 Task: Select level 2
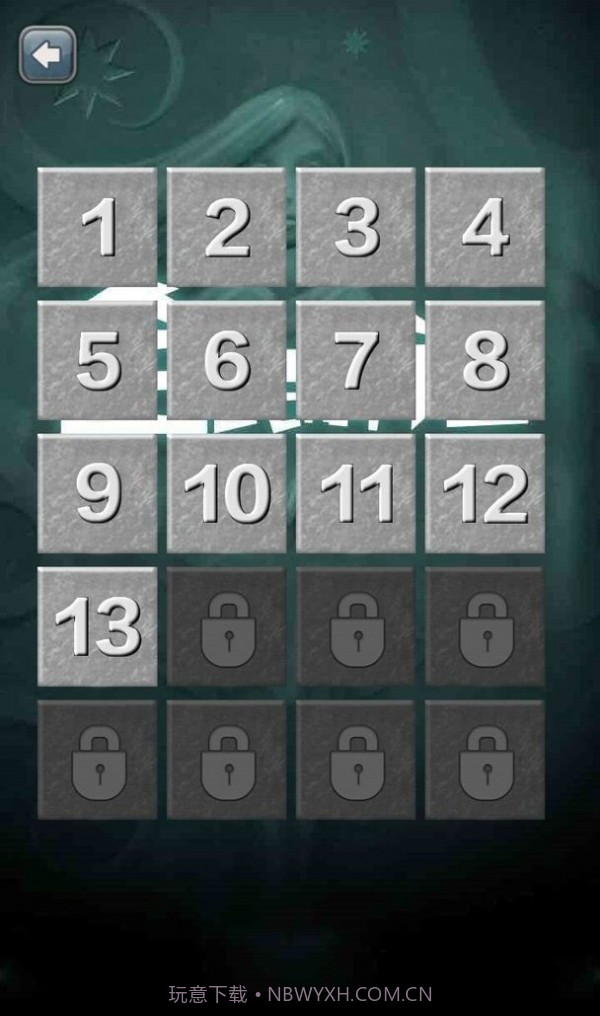click(227, 227)
